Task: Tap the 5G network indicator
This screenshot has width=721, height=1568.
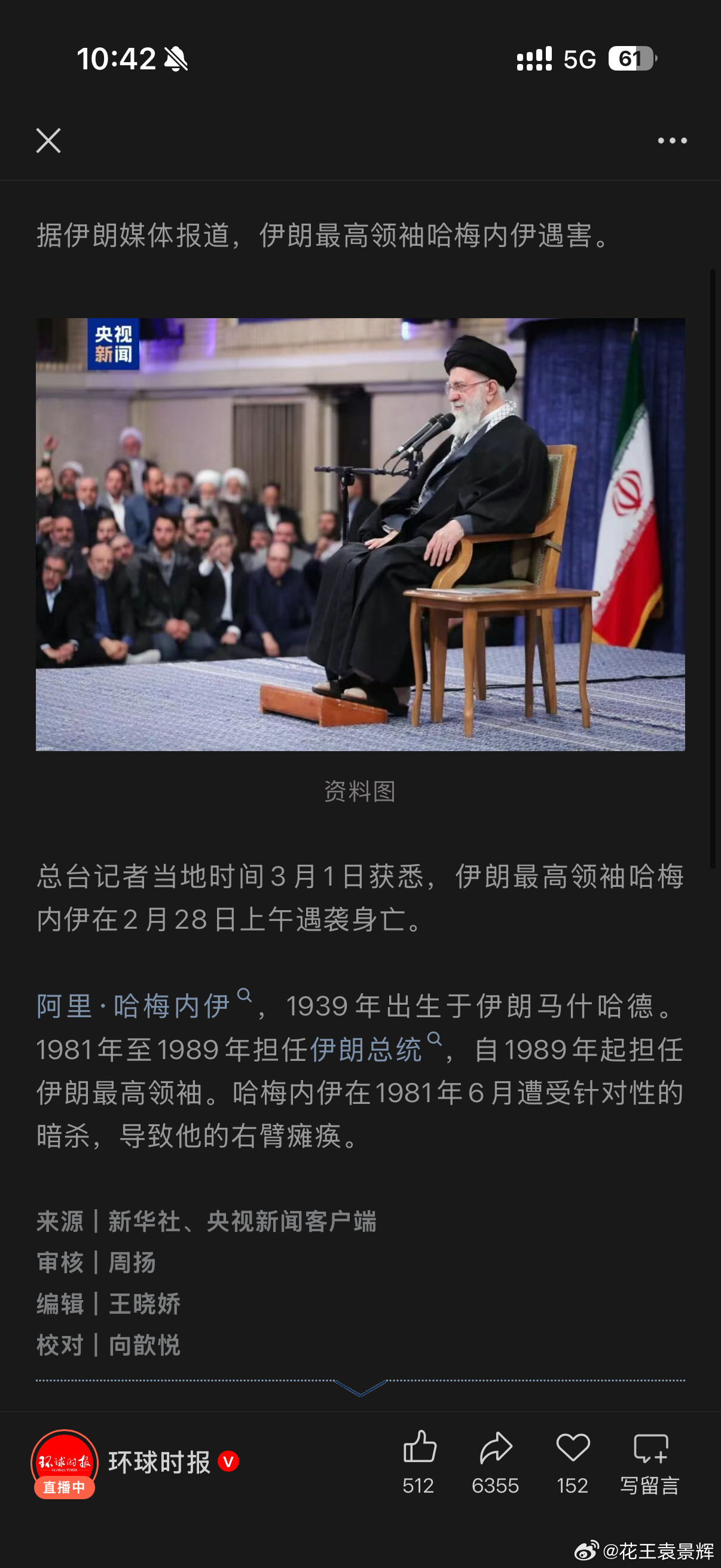Action: click(579, 58)
